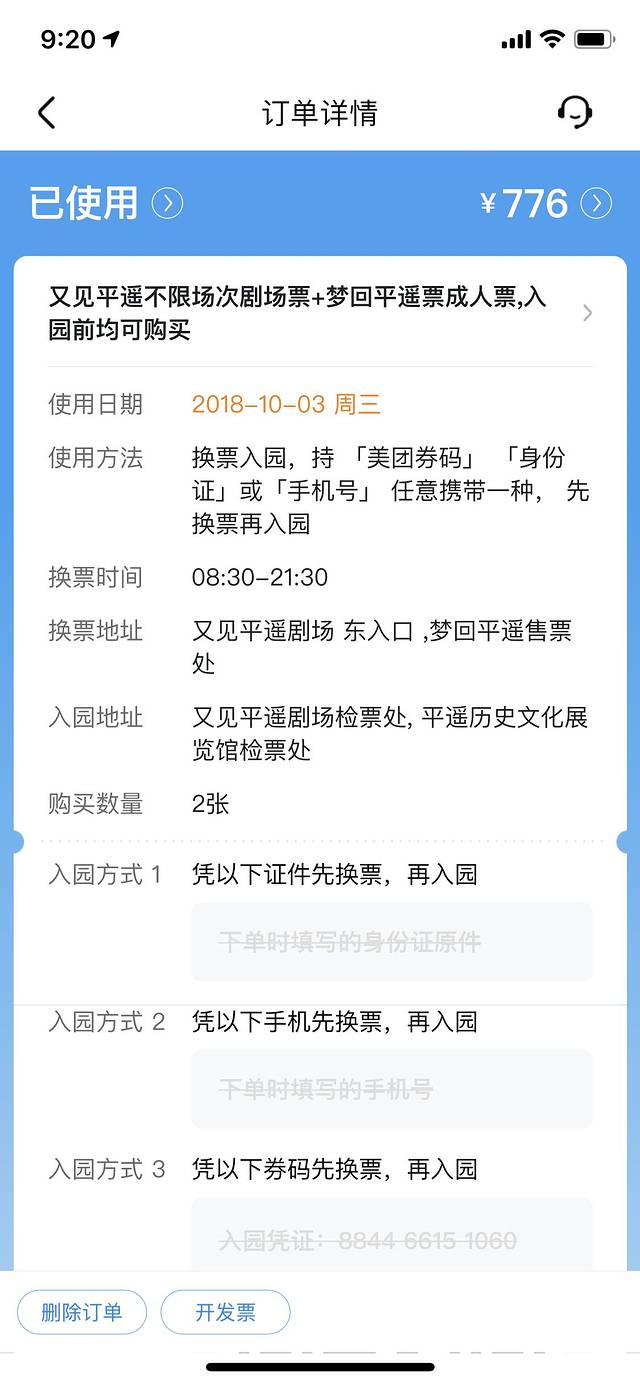Screen dimensions: 640x1385
Task: View price breakdown for ¥776
Action: coord(596,204)
